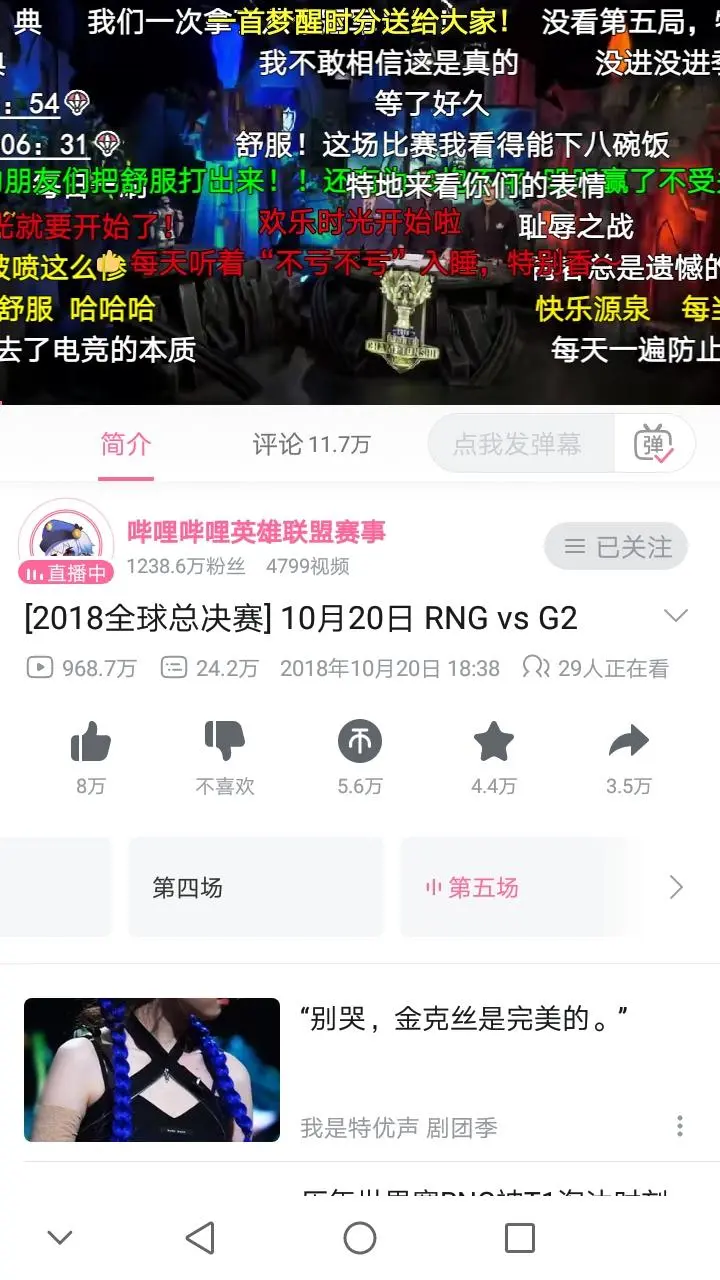Expand the video title description
This screenshot has height=1280, width=720.
[x=676, y=616]
